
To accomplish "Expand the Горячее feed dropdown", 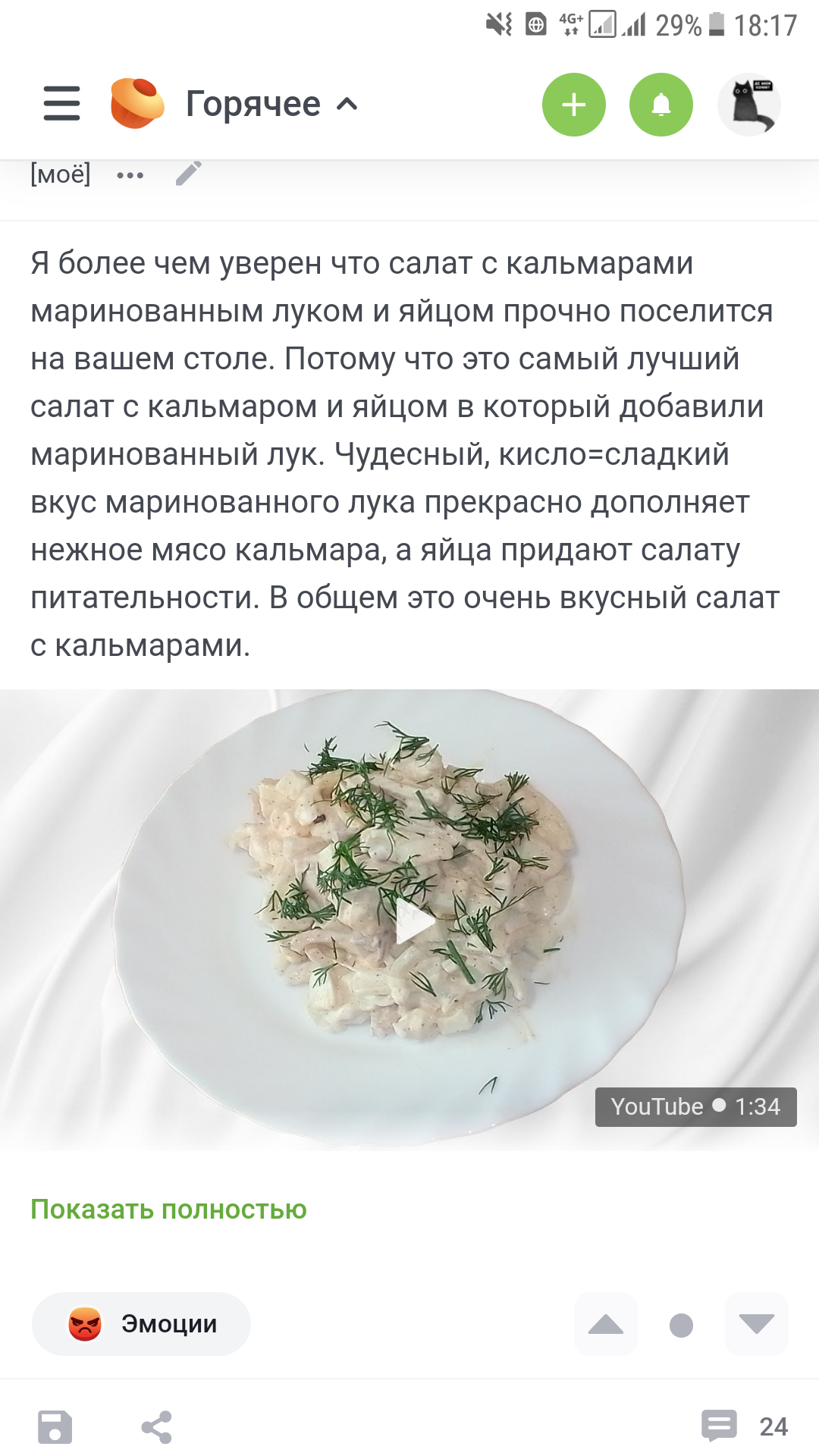I will click(272, 104).
